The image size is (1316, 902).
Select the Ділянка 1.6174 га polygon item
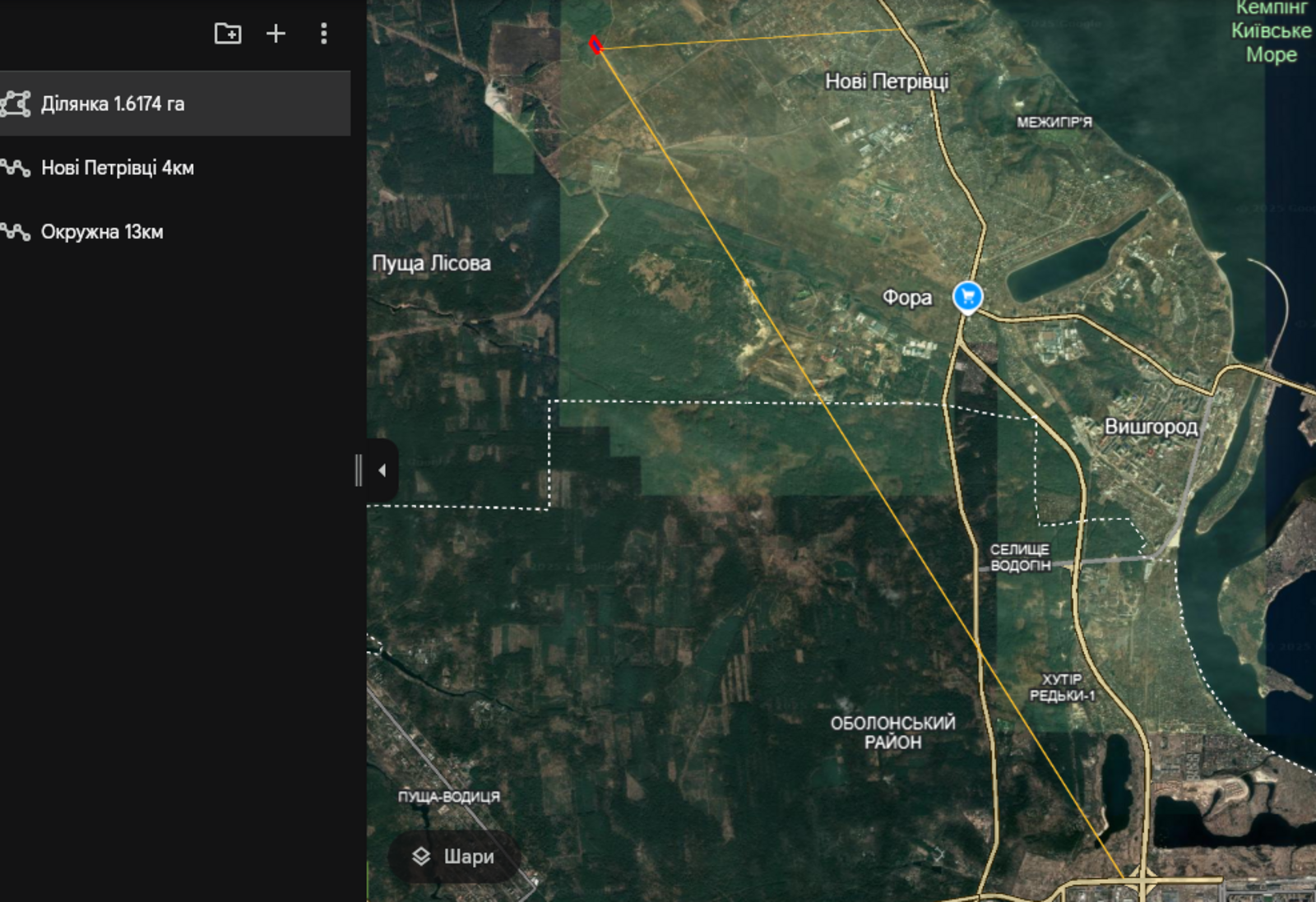point(113,104)
